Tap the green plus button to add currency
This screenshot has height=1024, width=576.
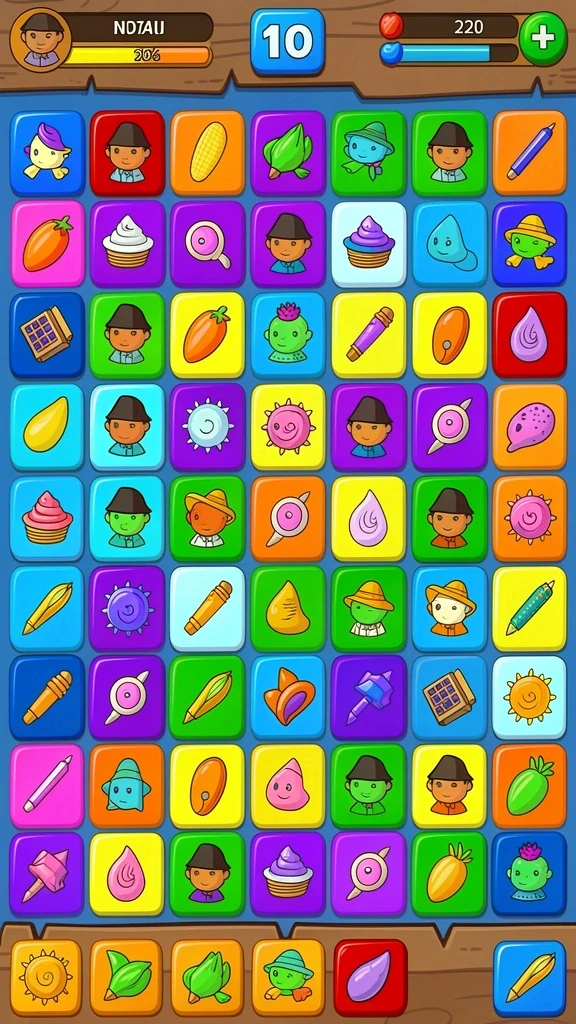pyautogui.click(x=543, y=39)
